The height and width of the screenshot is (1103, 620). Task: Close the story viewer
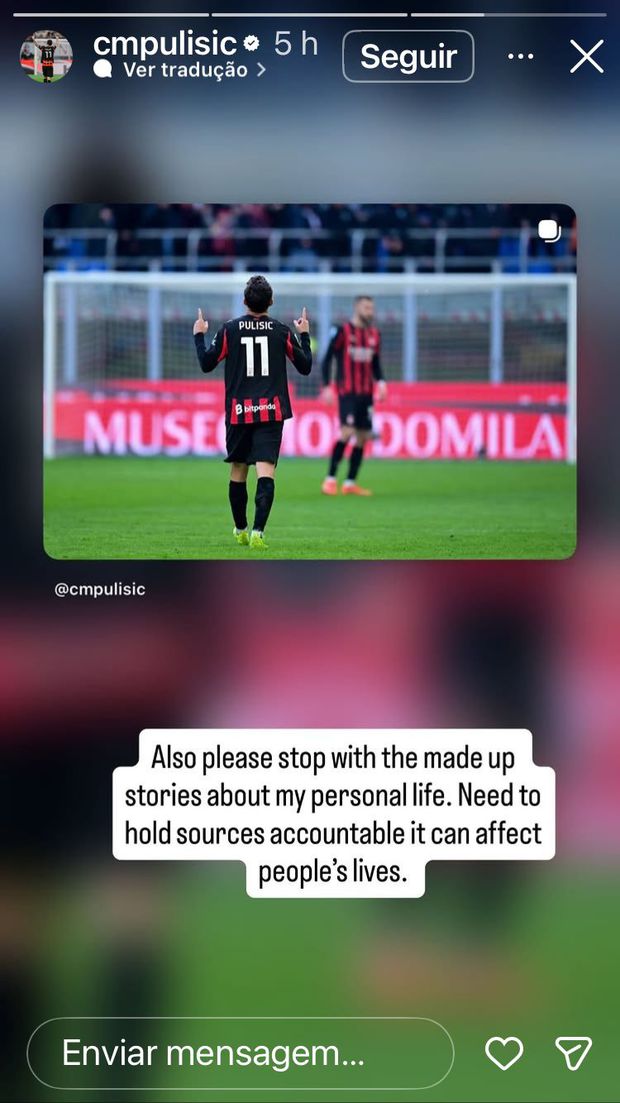pyautogui.click(x=587, y=56)
